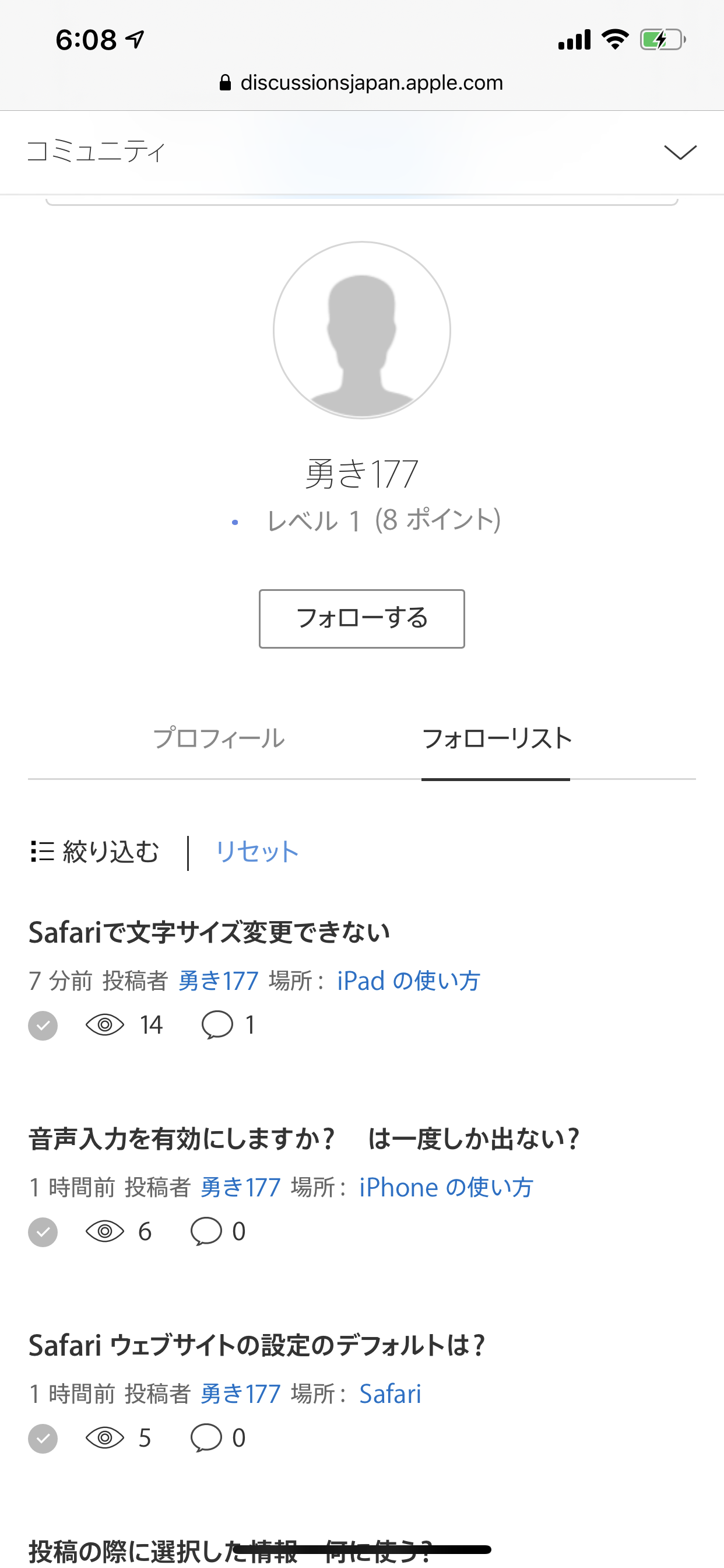Expand the コミュニティ dropdown chevron

click(x=680, y=152)
